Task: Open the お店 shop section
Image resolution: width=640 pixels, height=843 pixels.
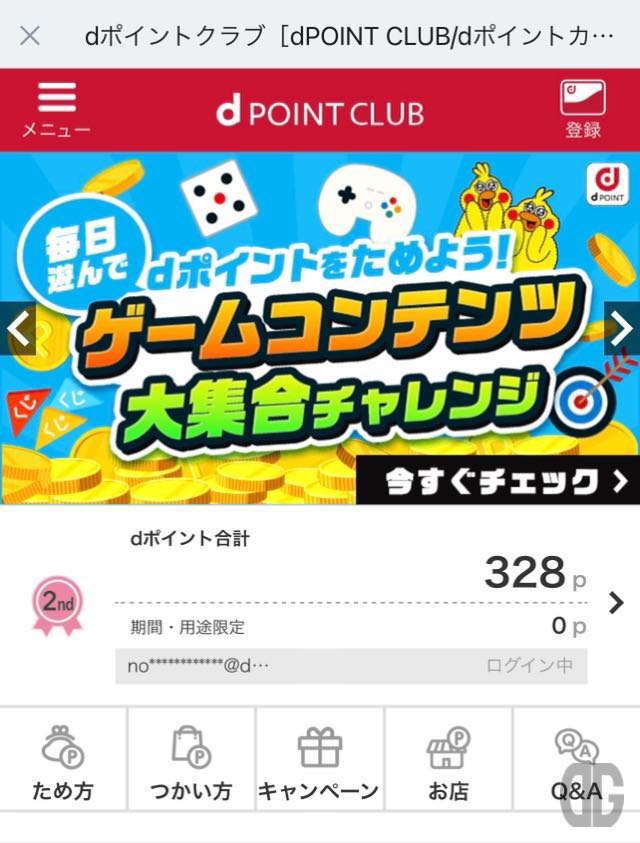Action: tap(448, 760)
